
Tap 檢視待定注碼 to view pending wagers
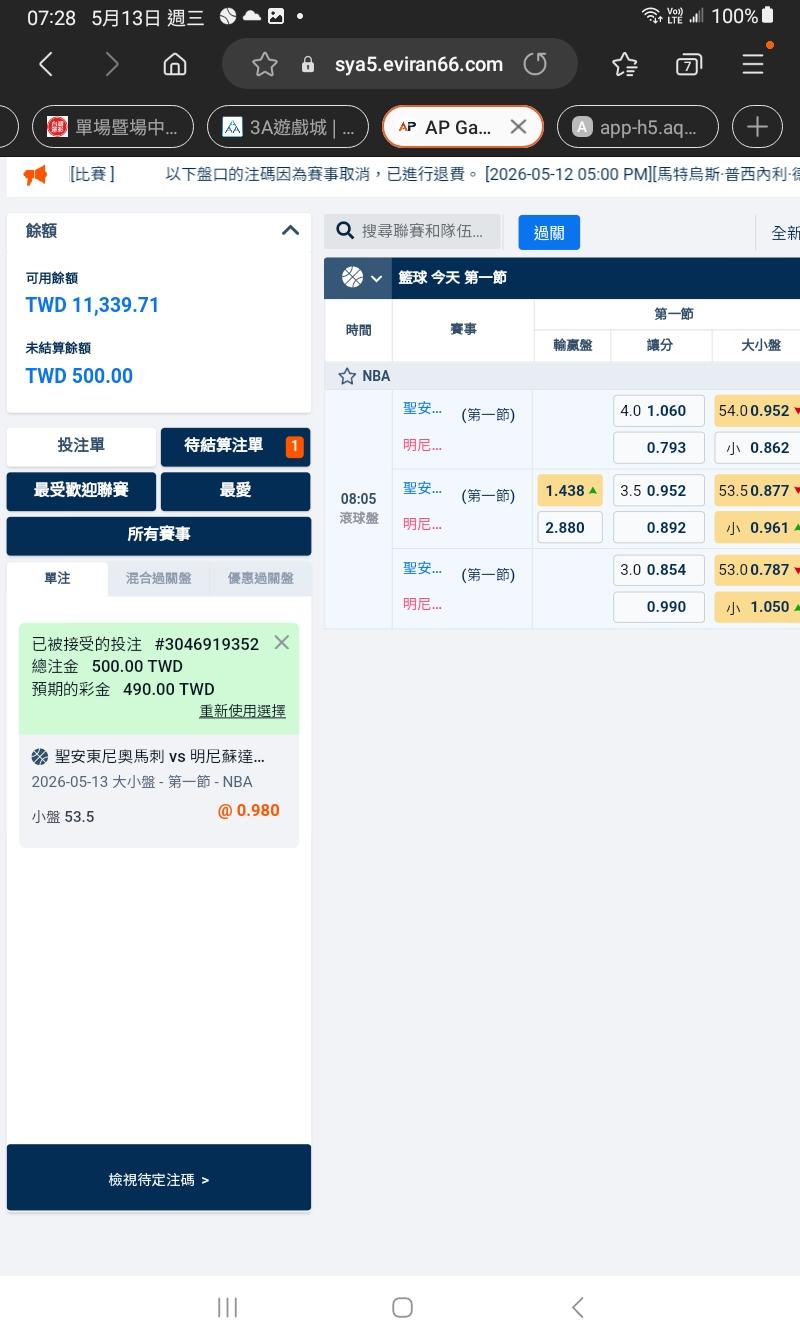(159, 1179)
